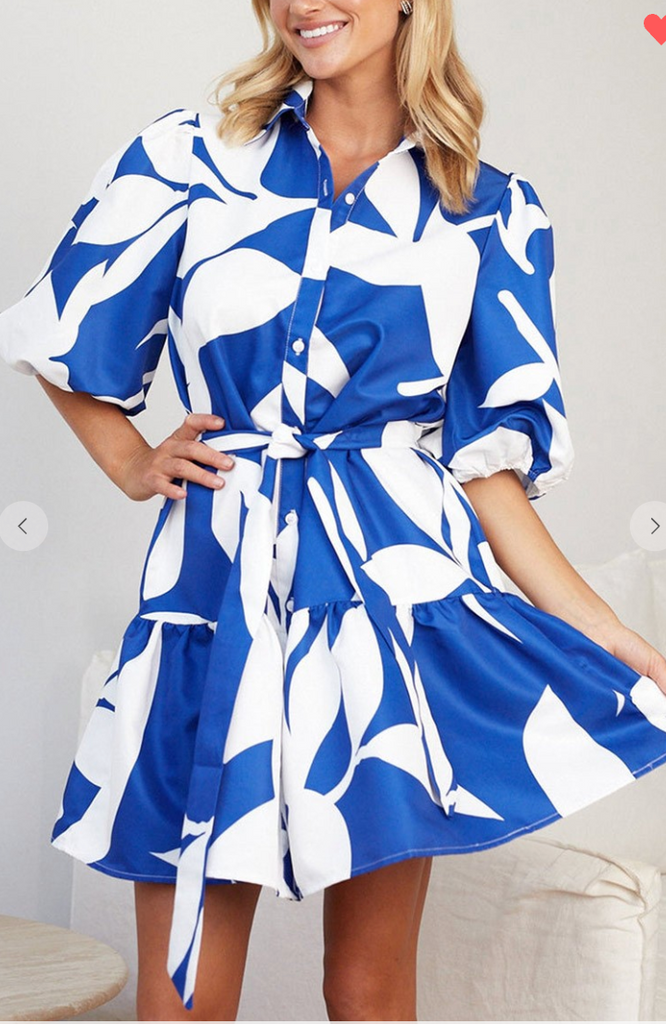Go to the next product photo
The image size is (666, 1024).
tap(652, 526)
